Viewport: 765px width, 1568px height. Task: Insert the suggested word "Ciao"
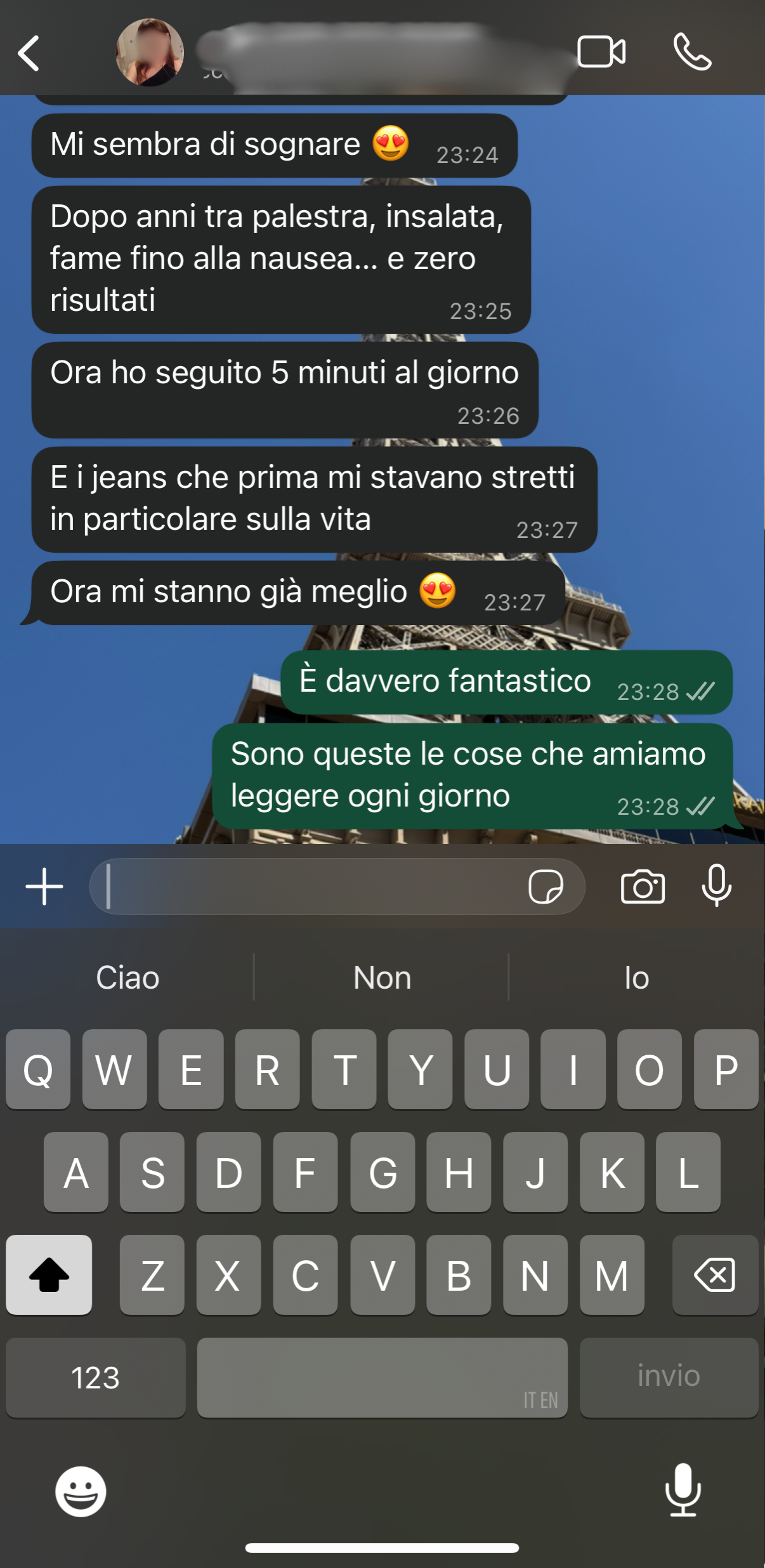(x=128, y=978)
